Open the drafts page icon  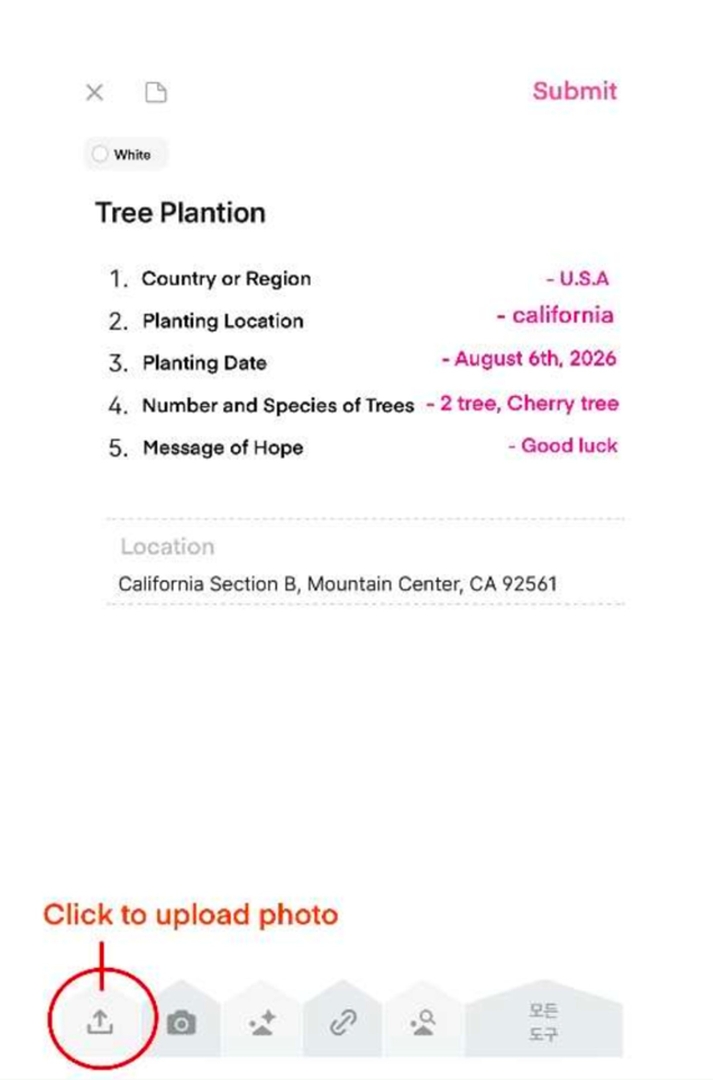pos(156,92)
